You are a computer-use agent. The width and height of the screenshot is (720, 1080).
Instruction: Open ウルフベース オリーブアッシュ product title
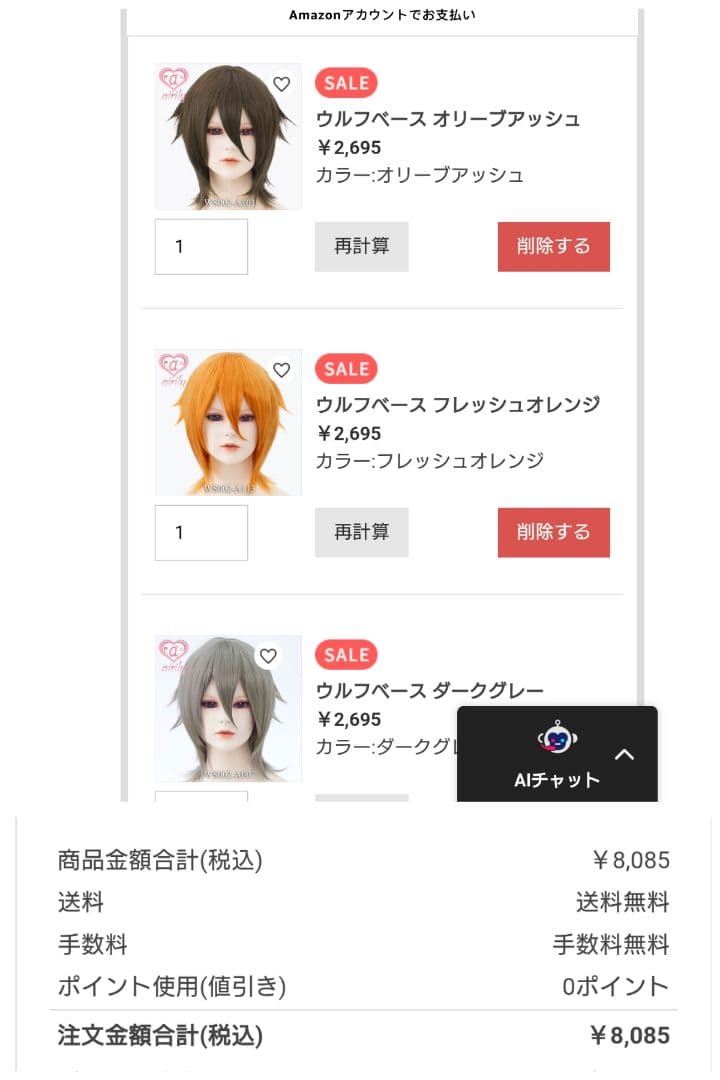pos(447,119)
